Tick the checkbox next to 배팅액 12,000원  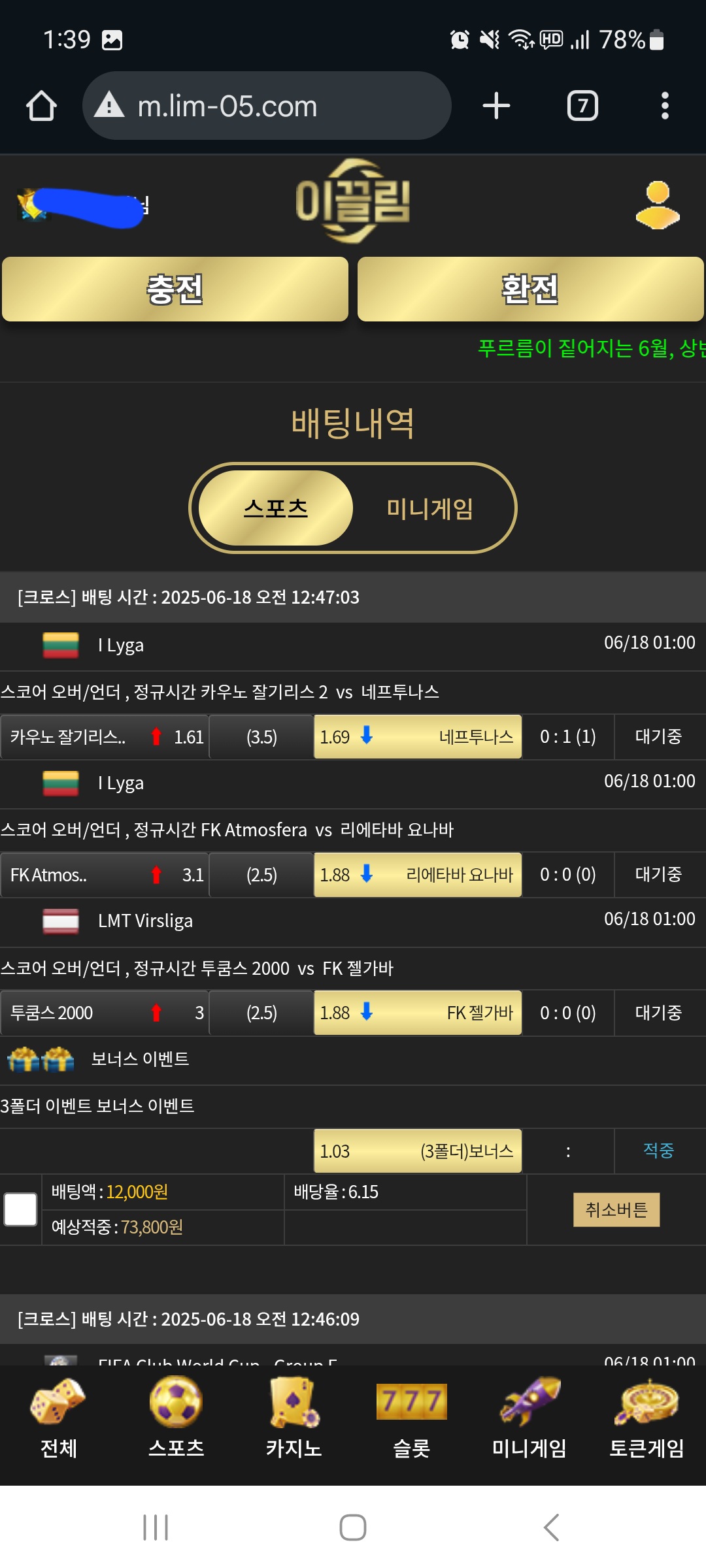click(20, 1209)
